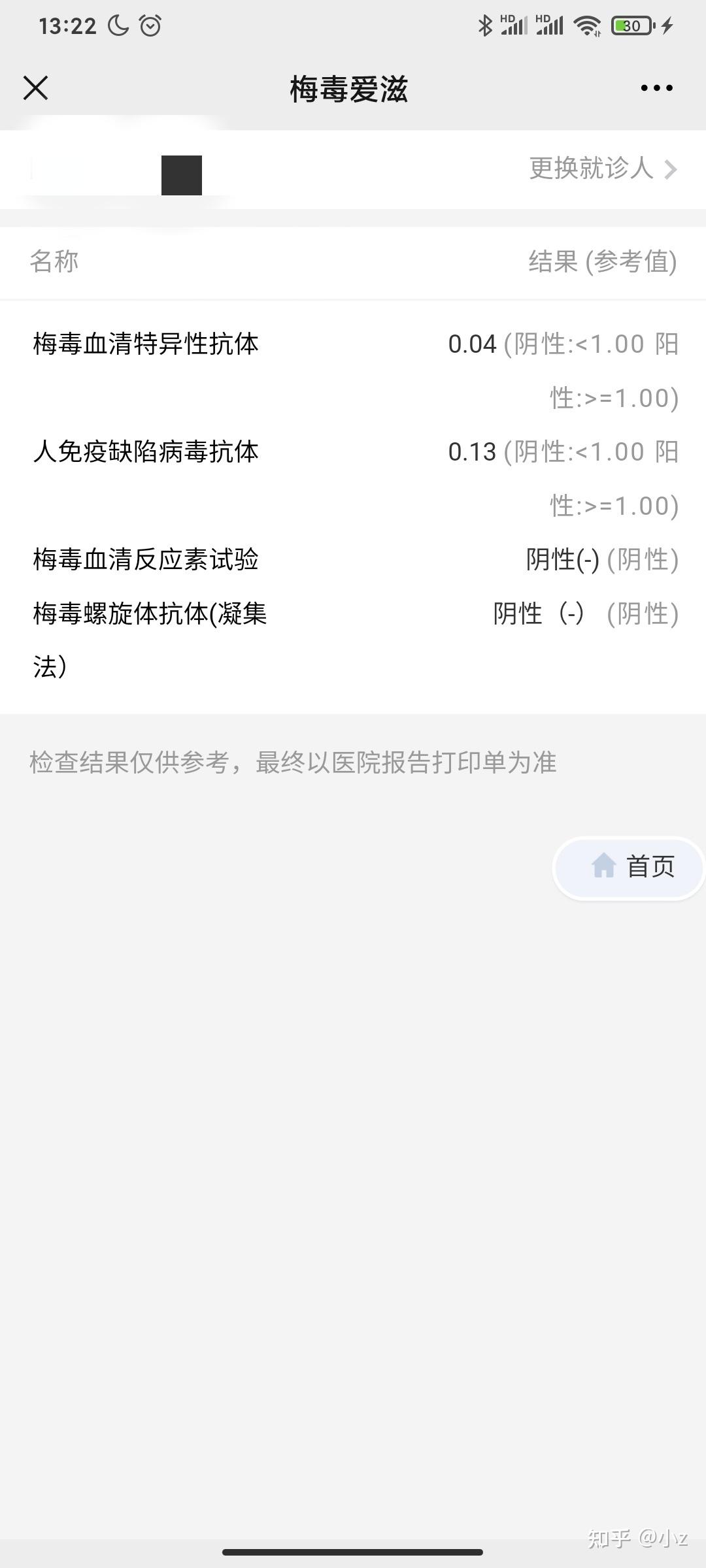This screenshot has height=1568, width=706.
Task: Open the three-dot overflow menu
Action: [656, 88]
